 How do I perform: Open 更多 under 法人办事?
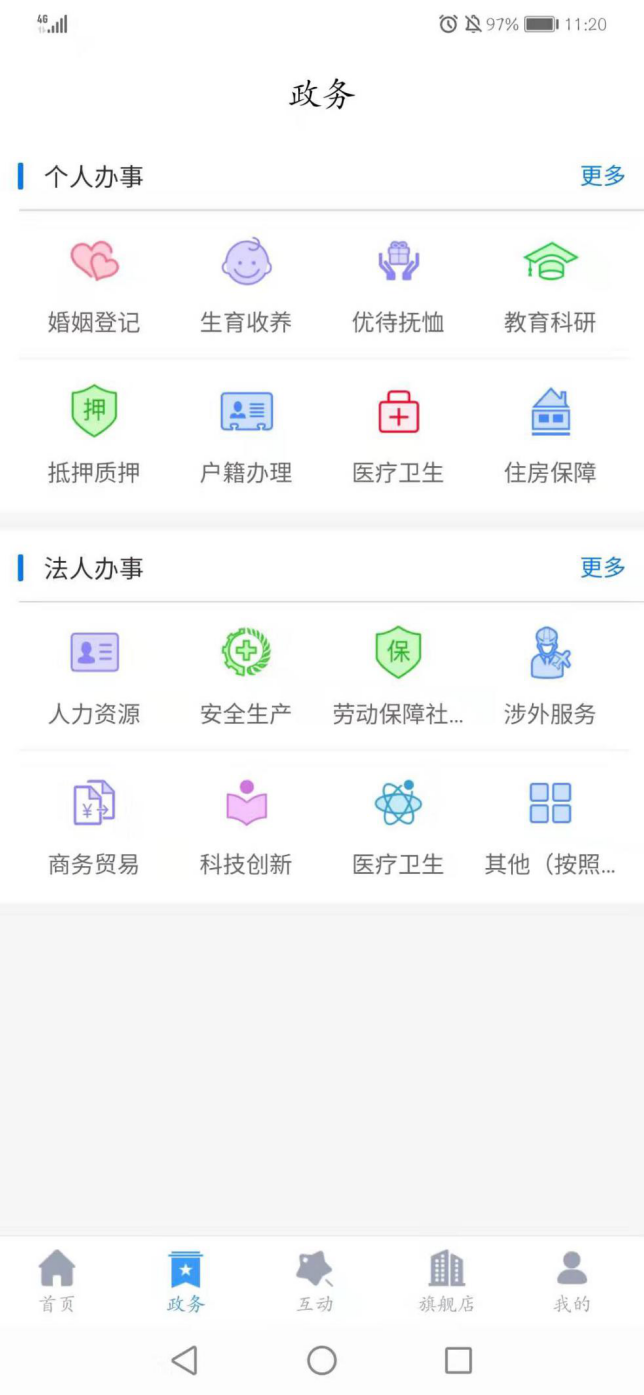point(602,568)
